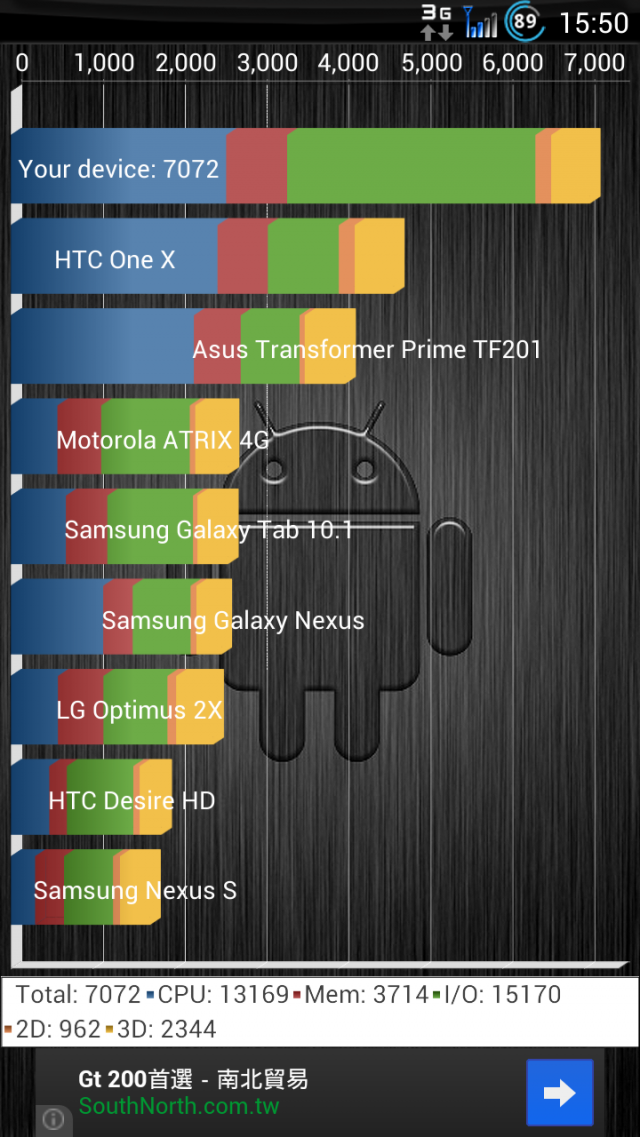The image size is (640, 1138).
Task: Tap the blue arrow button on the ad
Action: (560, 1093)
